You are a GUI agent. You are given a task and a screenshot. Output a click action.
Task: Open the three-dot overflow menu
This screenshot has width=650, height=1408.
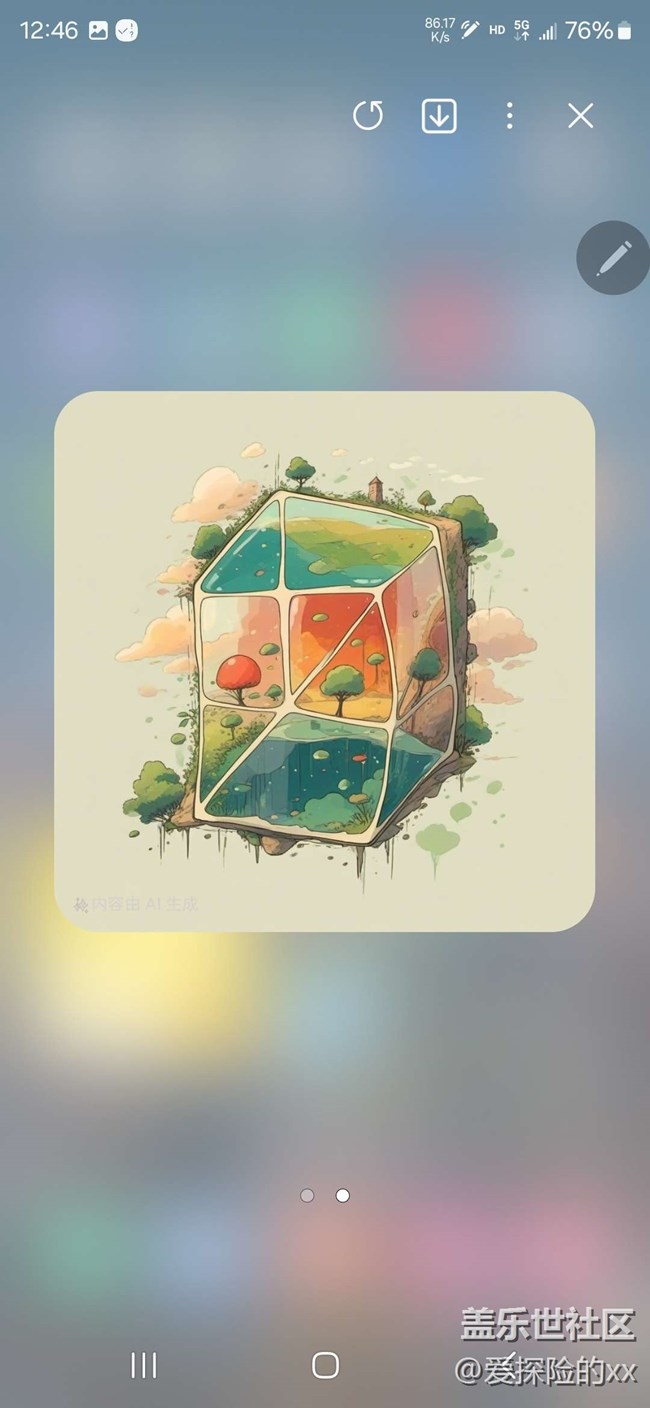click(x=509, y=116)
